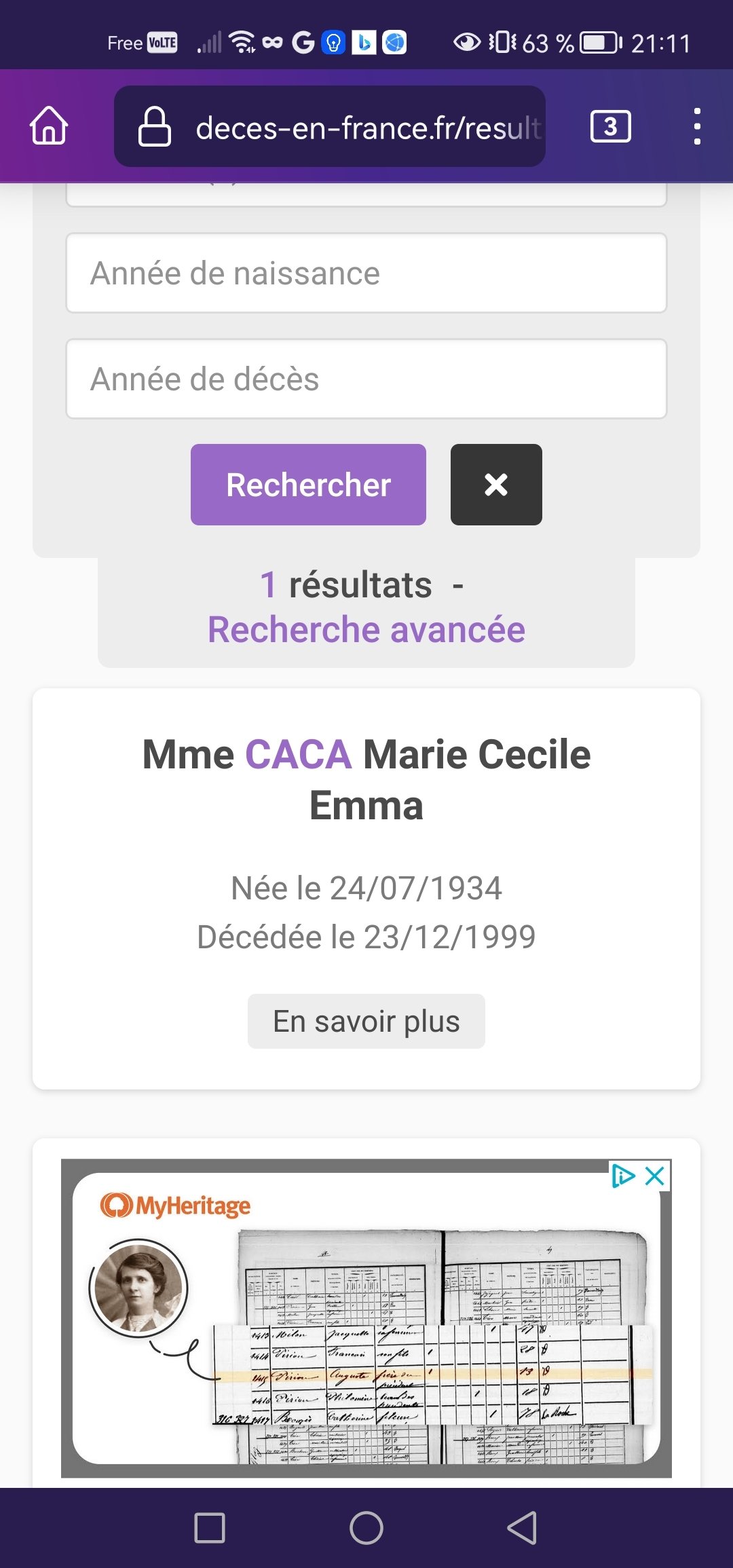Open the AdChoices info icon
Screen dimensions: 733x1568
click(x=623, y=1176)
